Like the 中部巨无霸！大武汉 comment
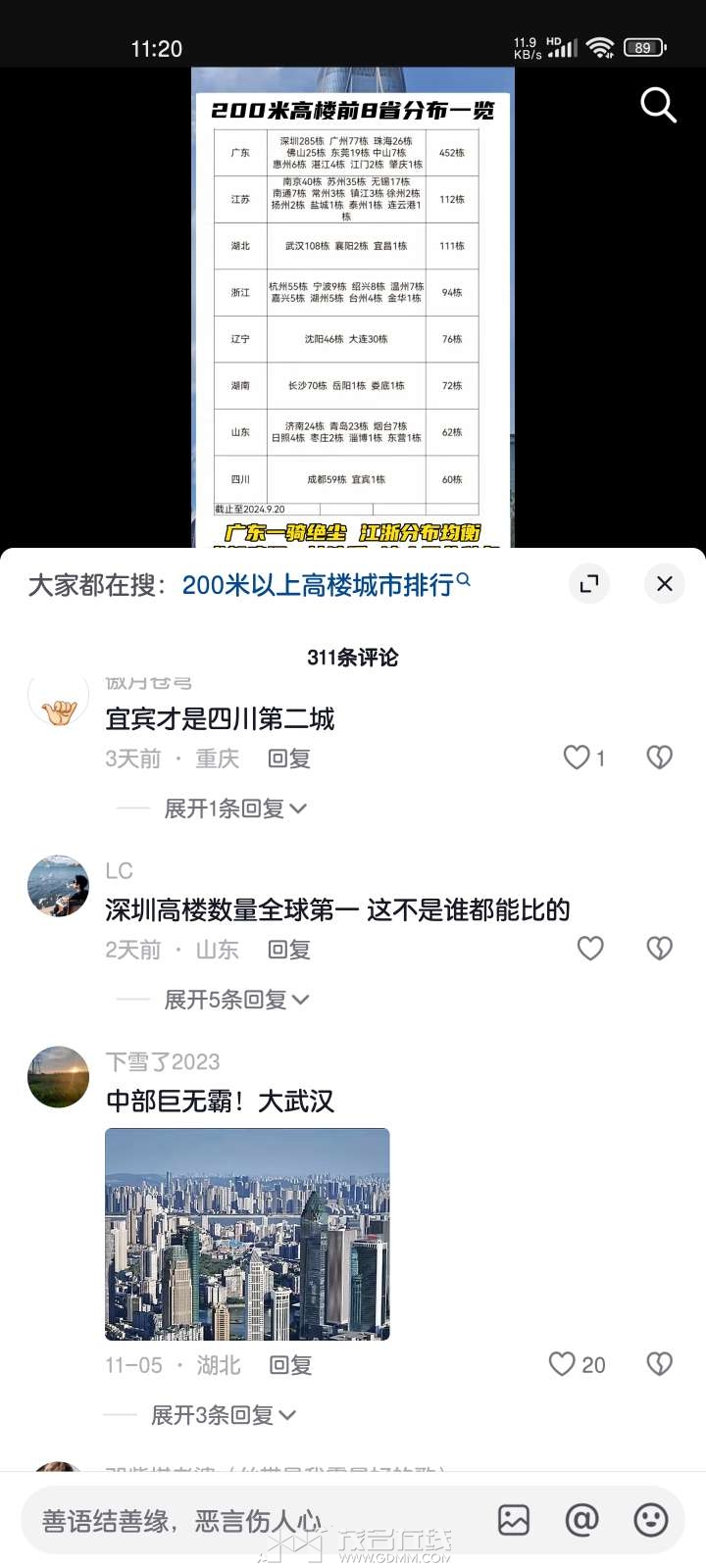The image size is (706, 1568). click(x=577, y=1364)
